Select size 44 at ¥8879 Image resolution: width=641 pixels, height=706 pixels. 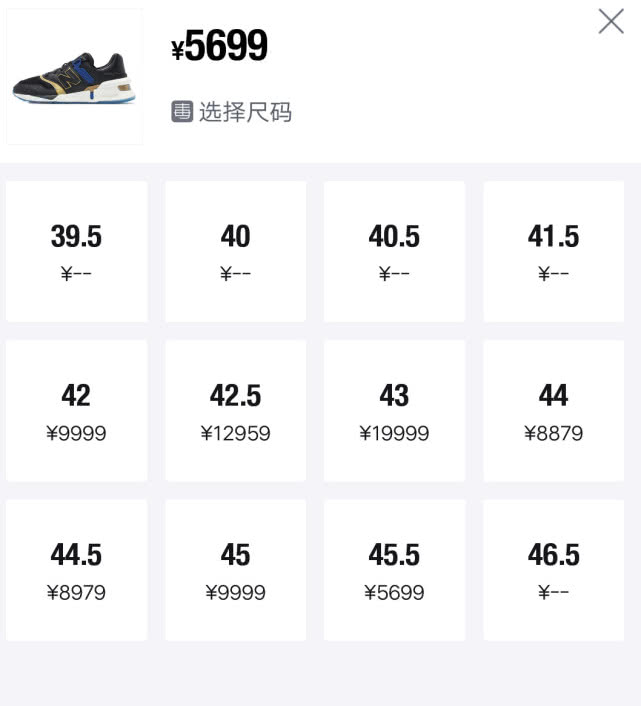click(553, 410)
